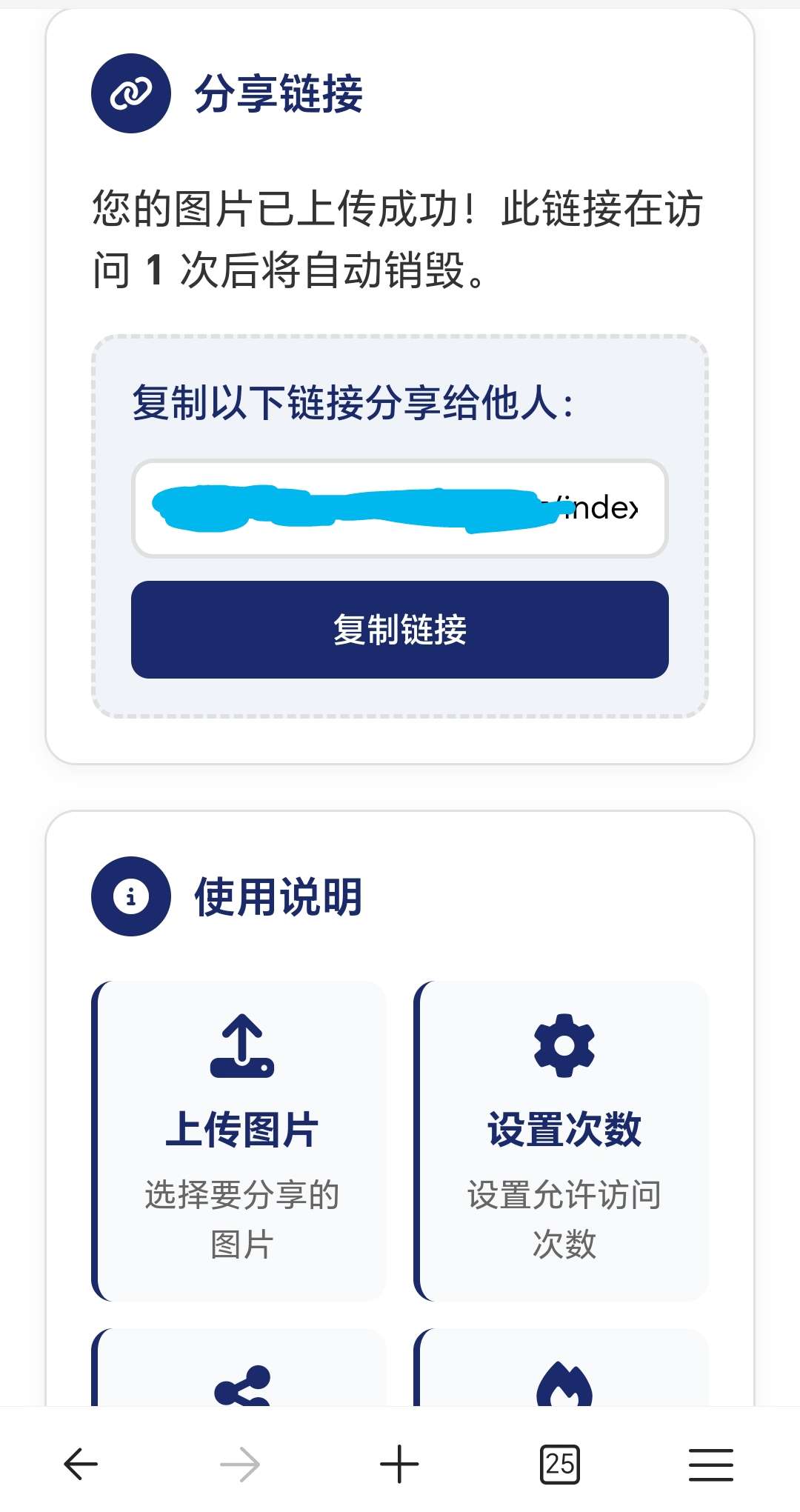The image size is (800, 1512).
Task: Go back with the browser back arrow
Action: tap(81, 1464)
